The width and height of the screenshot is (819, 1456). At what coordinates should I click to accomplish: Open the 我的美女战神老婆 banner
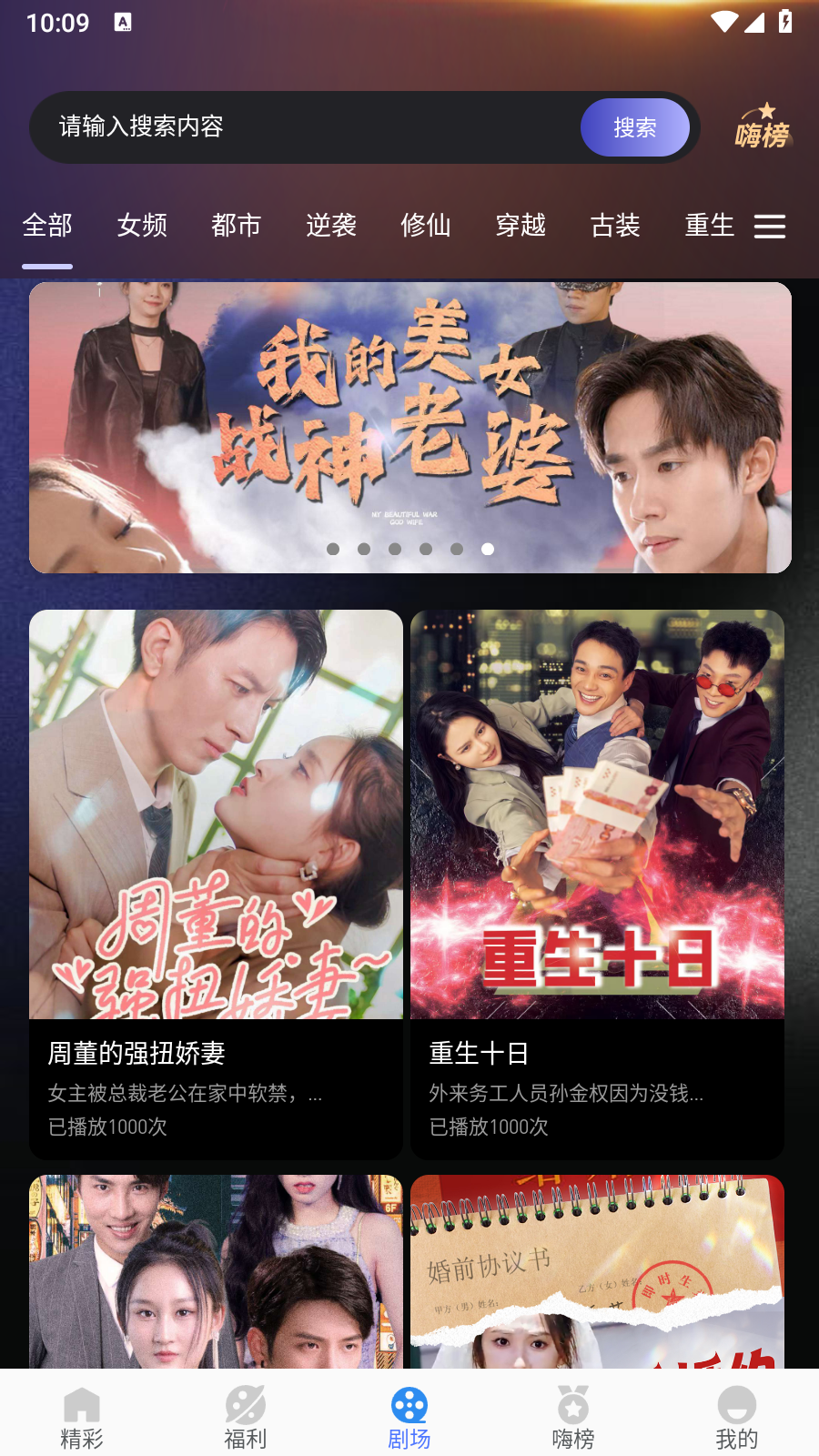[x=409, y=428]
